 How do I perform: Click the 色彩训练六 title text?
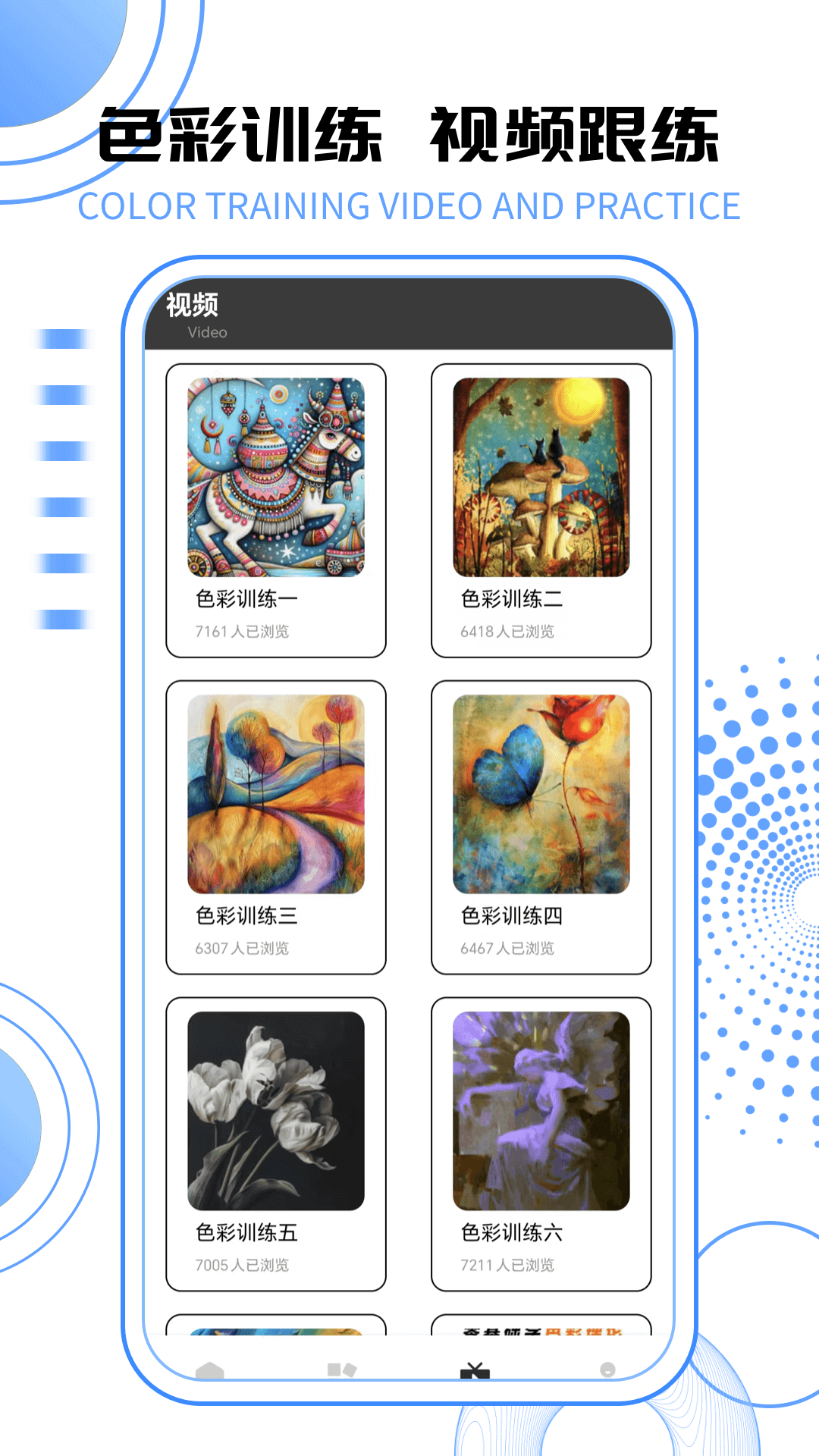pyautogui.click(x=510, y=1233)
